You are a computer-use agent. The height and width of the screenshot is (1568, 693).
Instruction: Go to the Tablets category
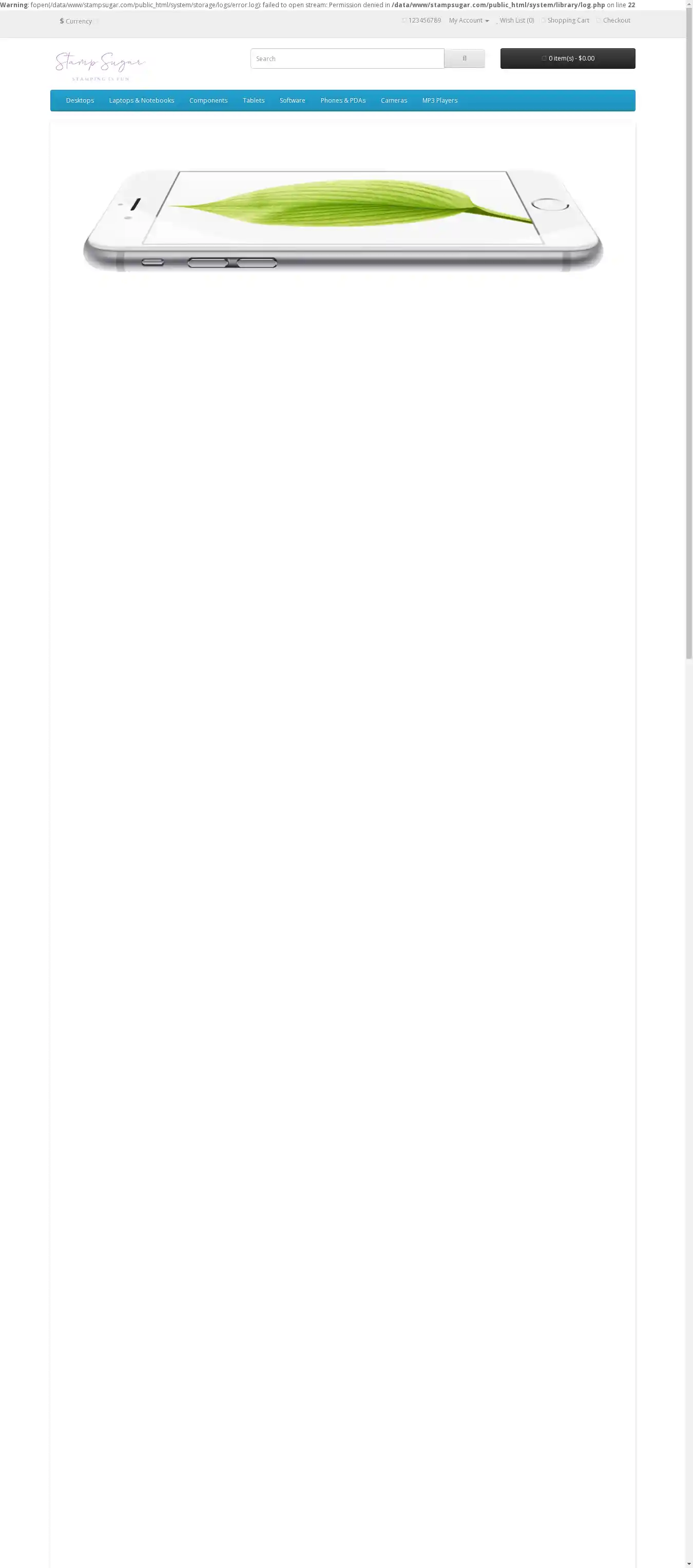tap(253, 101)
